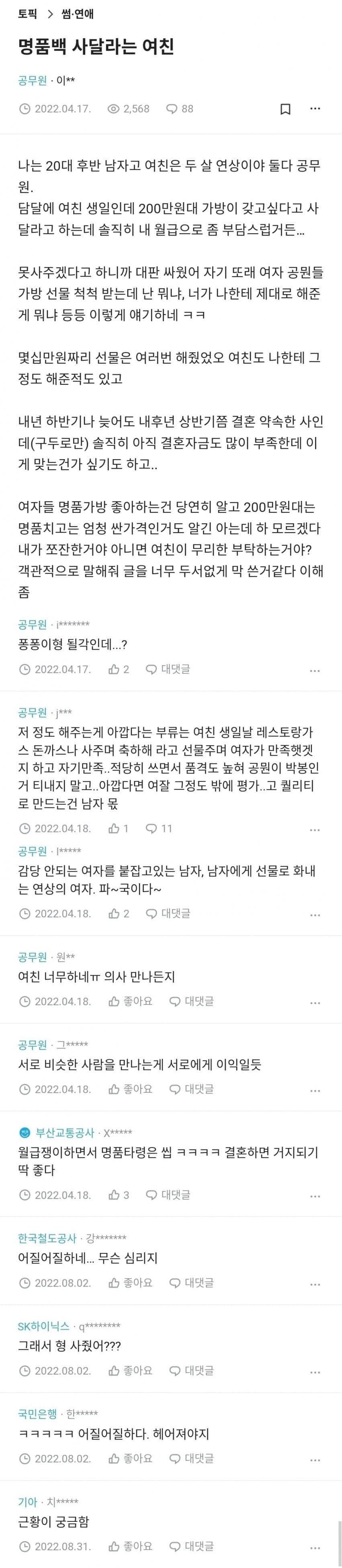Open more options for the 한국철도공사 comment
This screenshot has height=1568, width=342.
click(x=315, y=1283)
